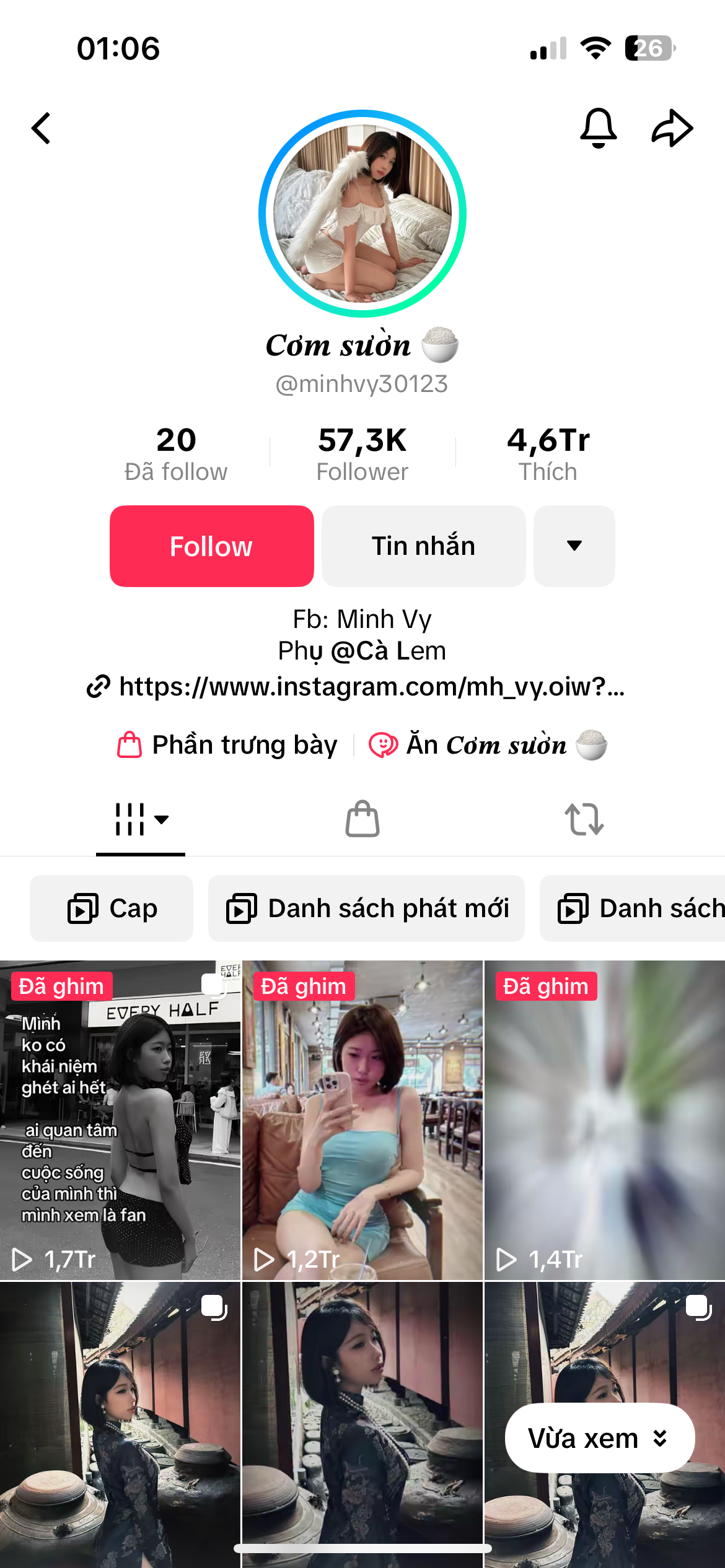
Task: Switch to the reposts tab
Action: [x=584, y=819]
